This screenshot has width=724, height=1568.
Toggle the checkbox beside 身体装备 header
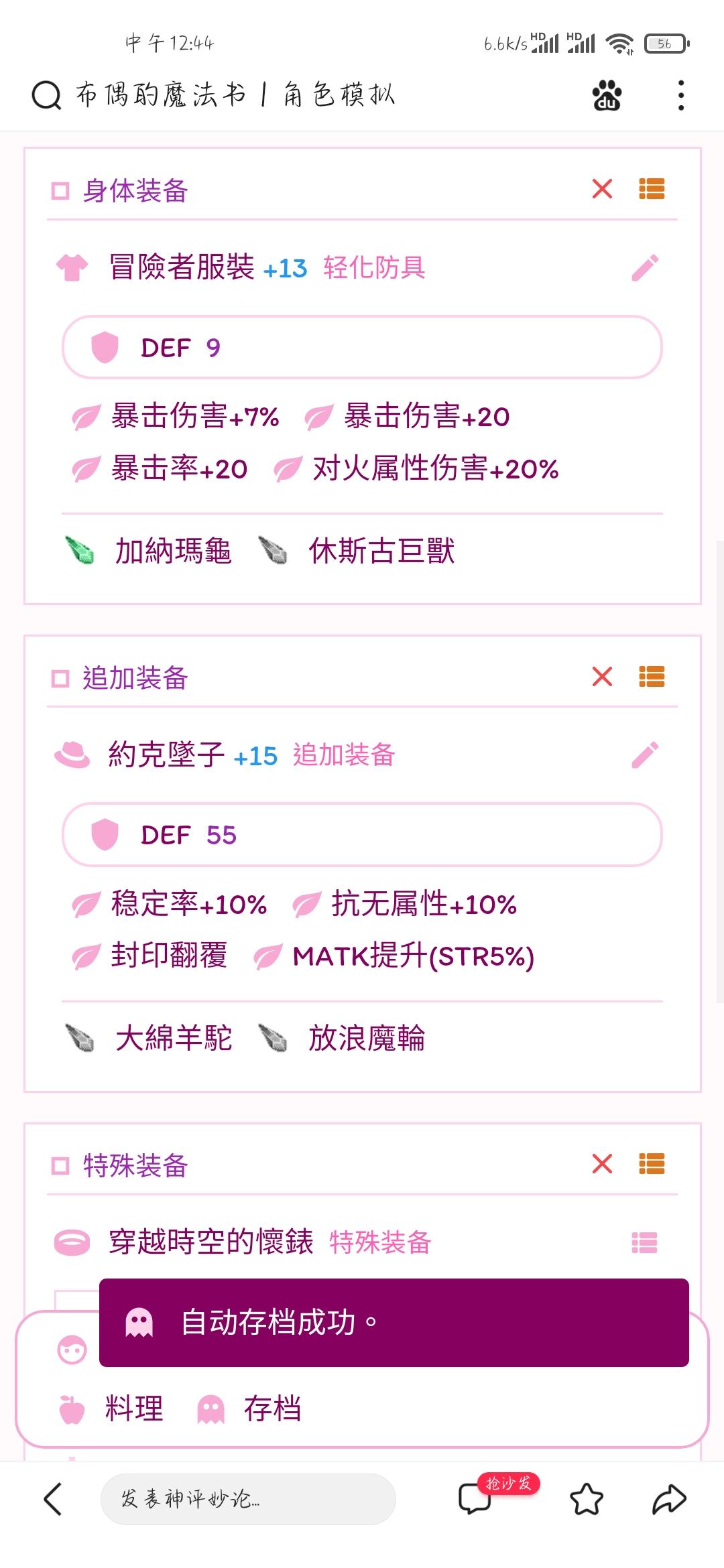point(59,191)
